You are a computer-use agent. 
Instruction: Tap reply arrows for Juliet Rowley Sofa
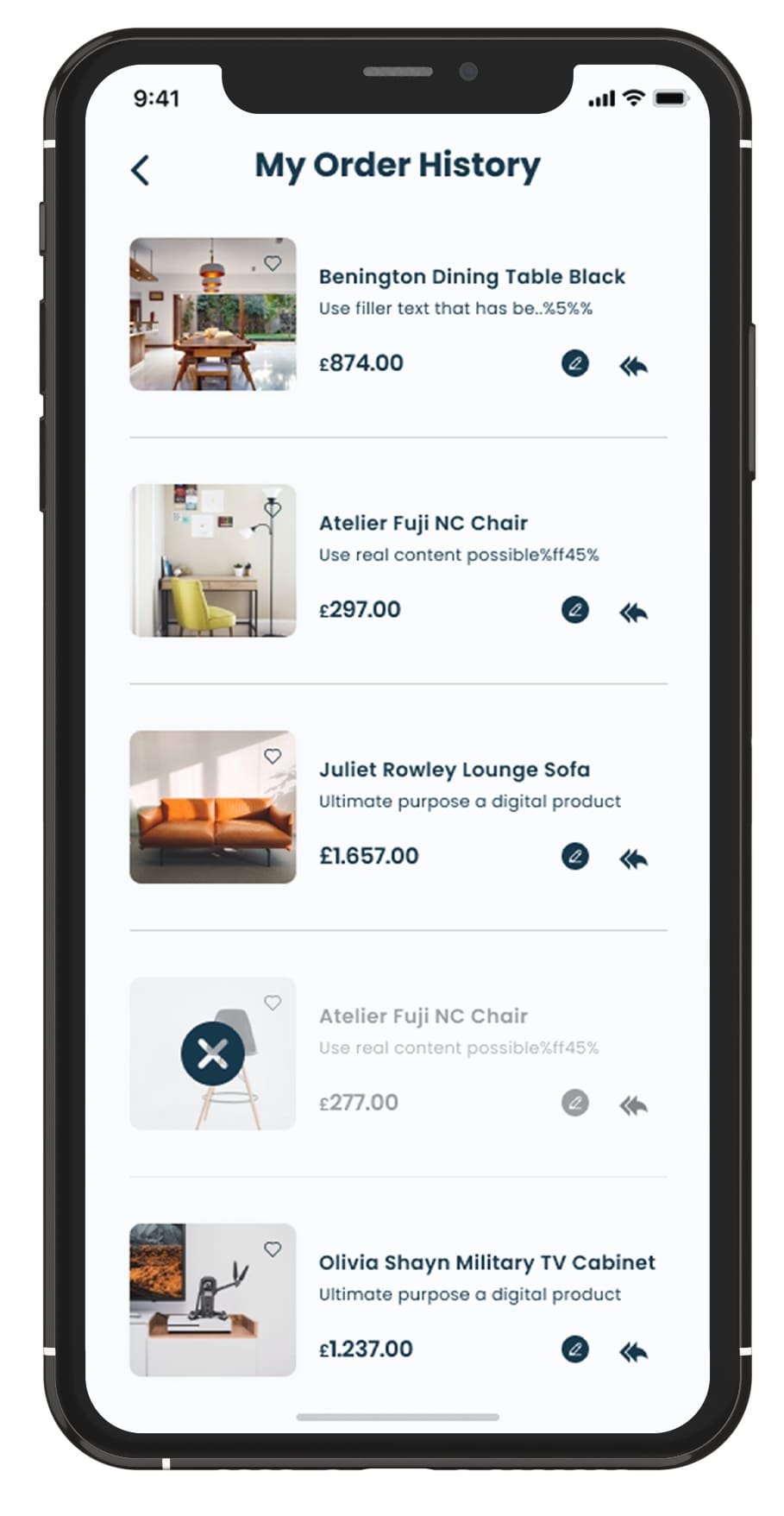point(633,859)
